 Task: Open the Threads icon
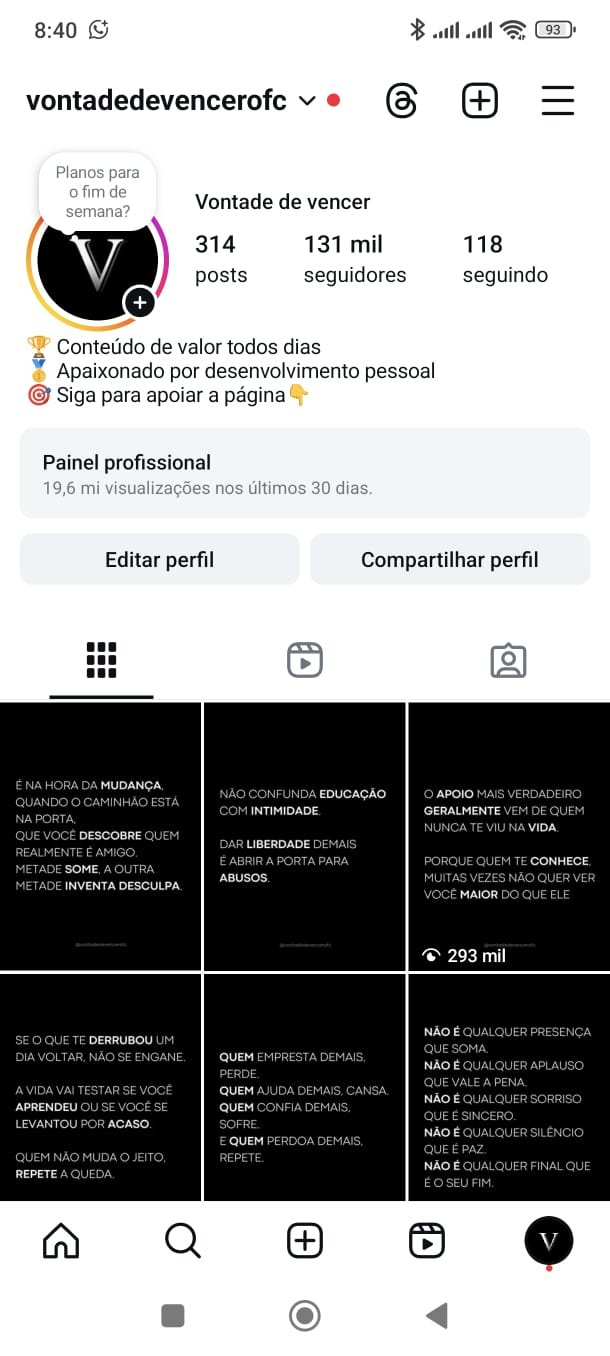point(401,101)
